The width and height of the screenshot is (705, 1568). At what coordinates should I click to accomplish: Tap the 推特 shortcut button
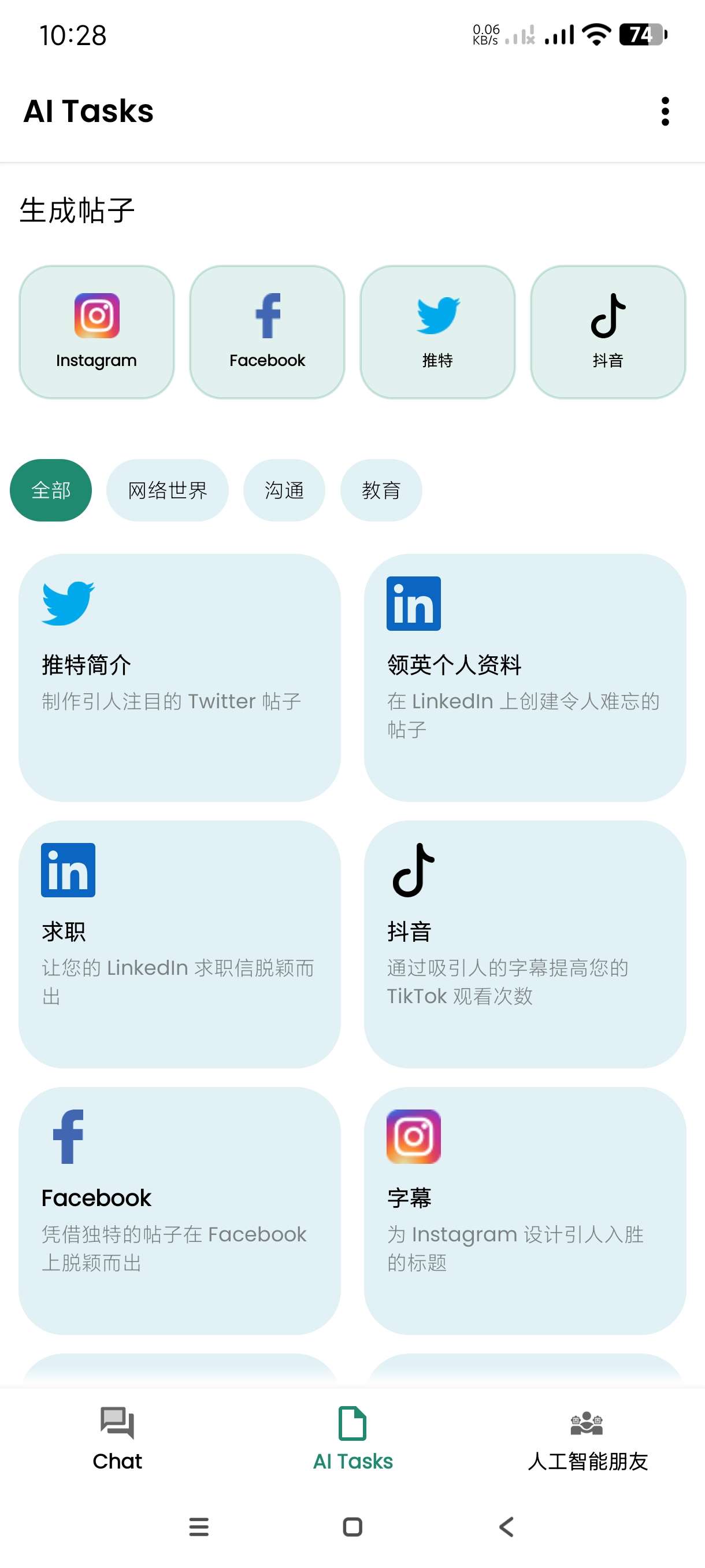(437, 332)
